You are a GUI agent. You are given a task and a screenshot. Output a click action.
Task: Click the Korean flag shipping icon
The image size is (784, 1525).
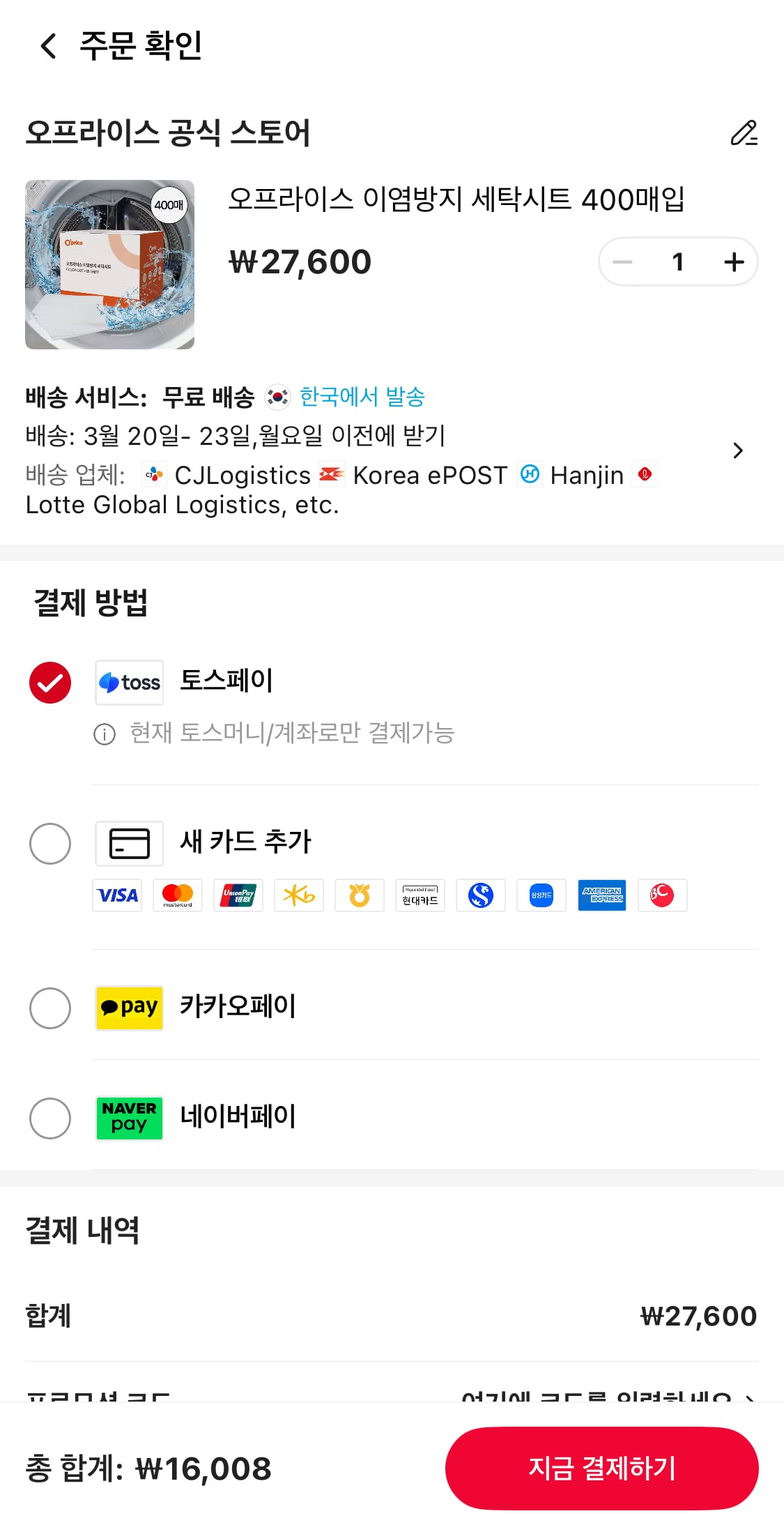coord(276,397)
